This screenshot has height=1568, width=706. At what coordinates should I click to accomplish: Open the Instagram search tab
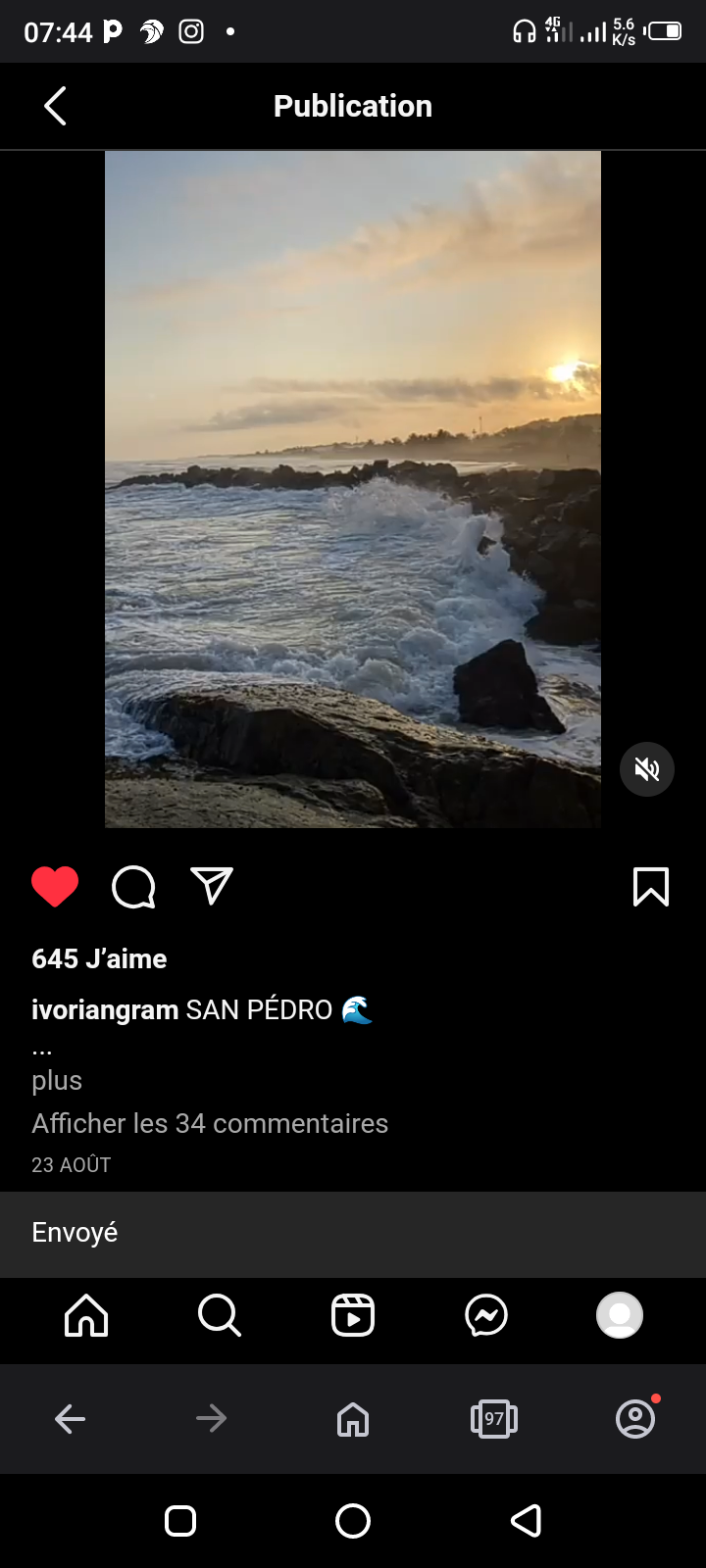coord(219,1315)
